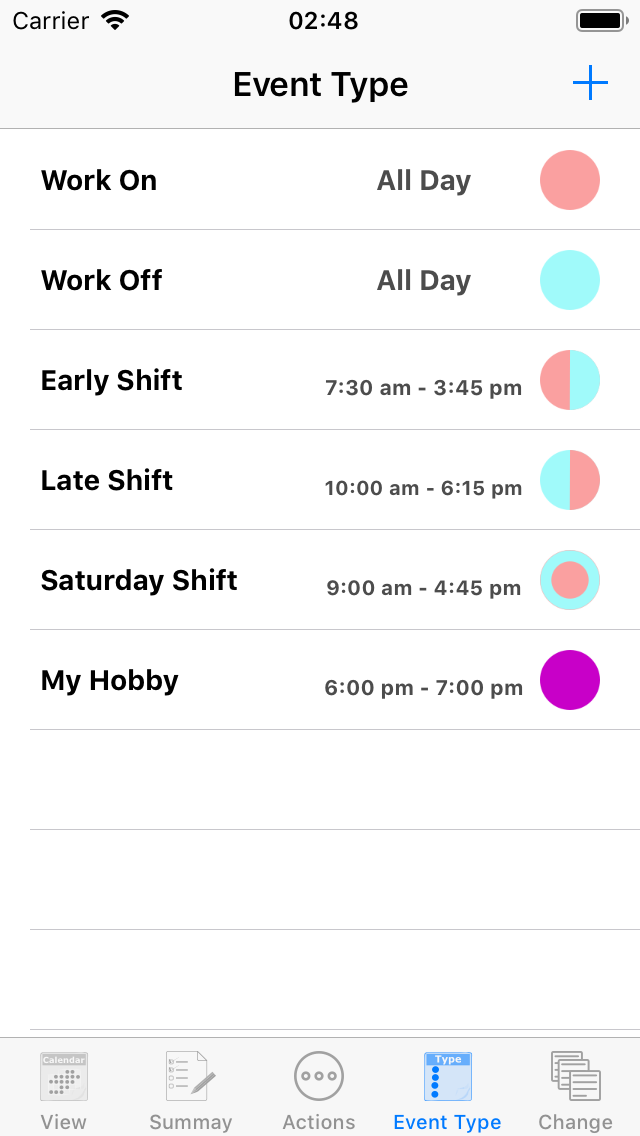
Task: Open the My Hobby event type
Action: pos(320,680)
